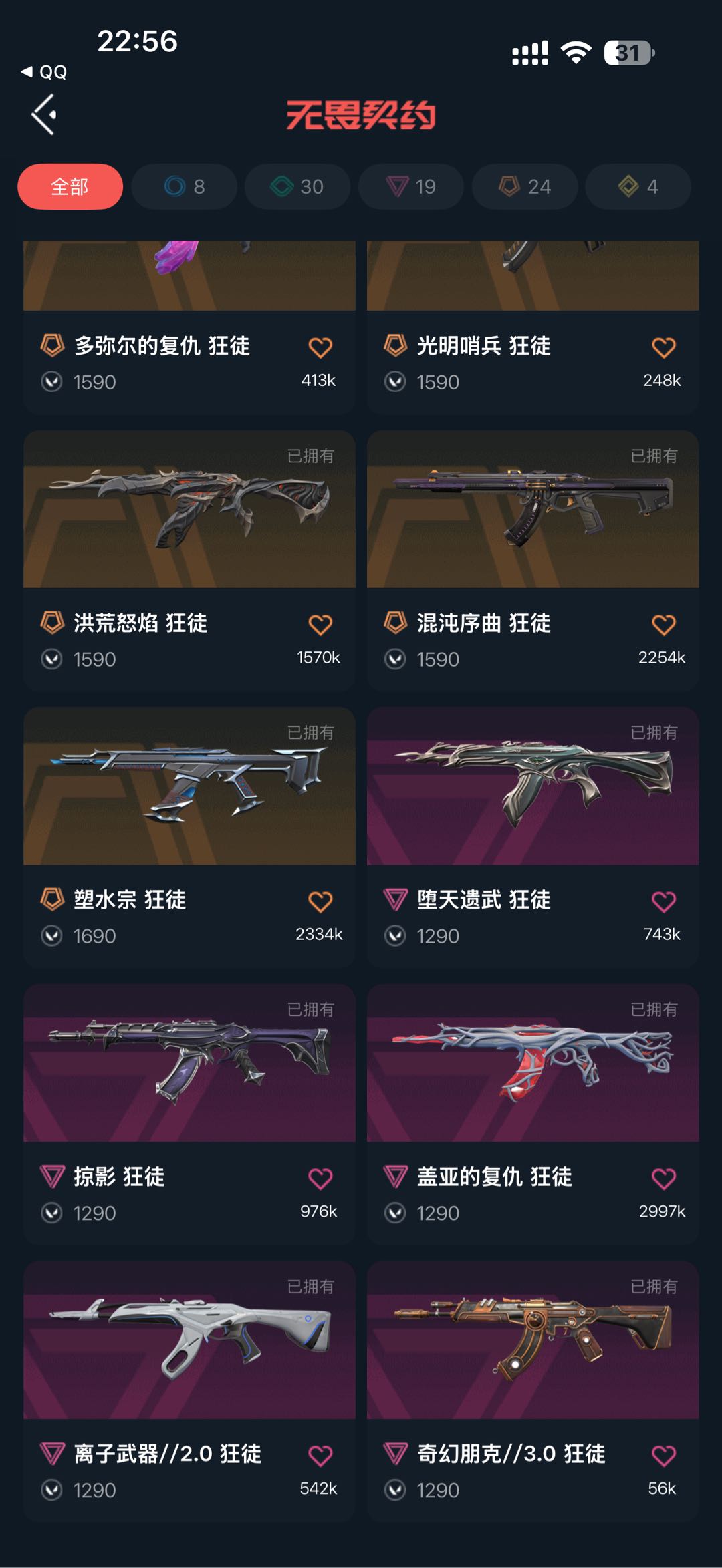Filter by the pink tier with 19 skins
This screenshot has width=722, height=1568.
[x=411, y=186]
